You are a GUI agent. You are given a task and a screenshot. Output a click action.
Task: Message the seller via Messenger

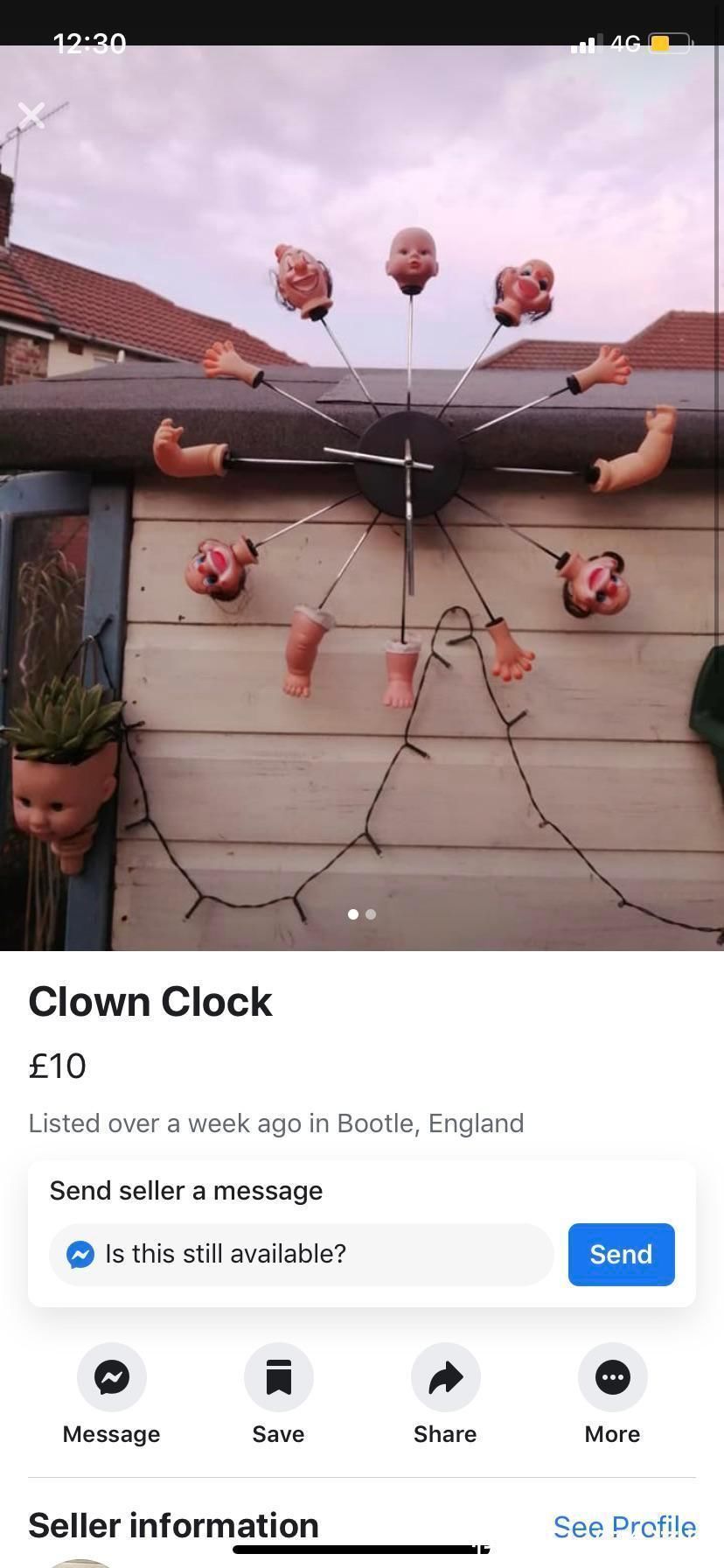[x=112, y=1377]
